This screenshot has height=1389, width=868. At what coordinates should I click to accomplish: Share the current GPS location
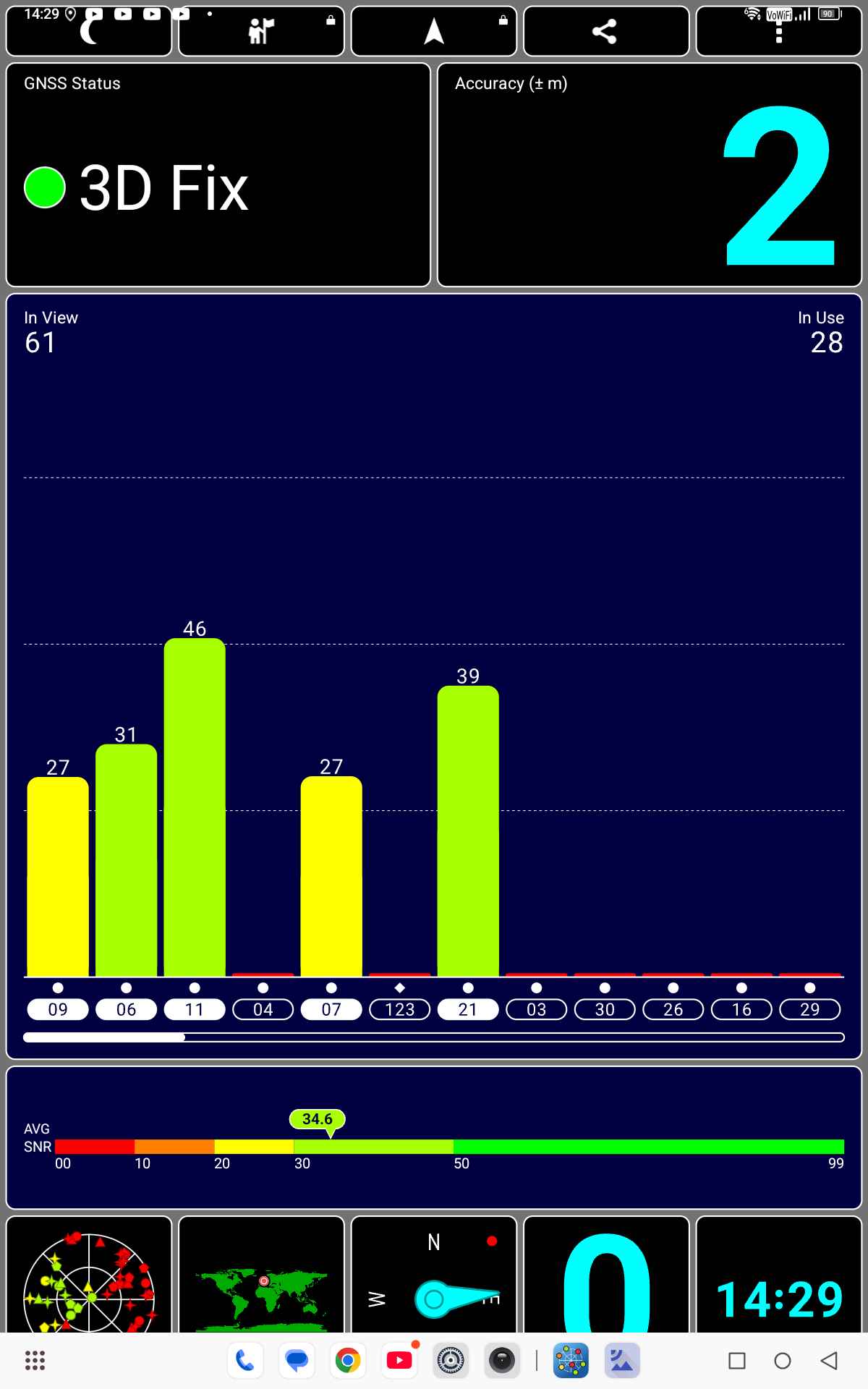606,31
